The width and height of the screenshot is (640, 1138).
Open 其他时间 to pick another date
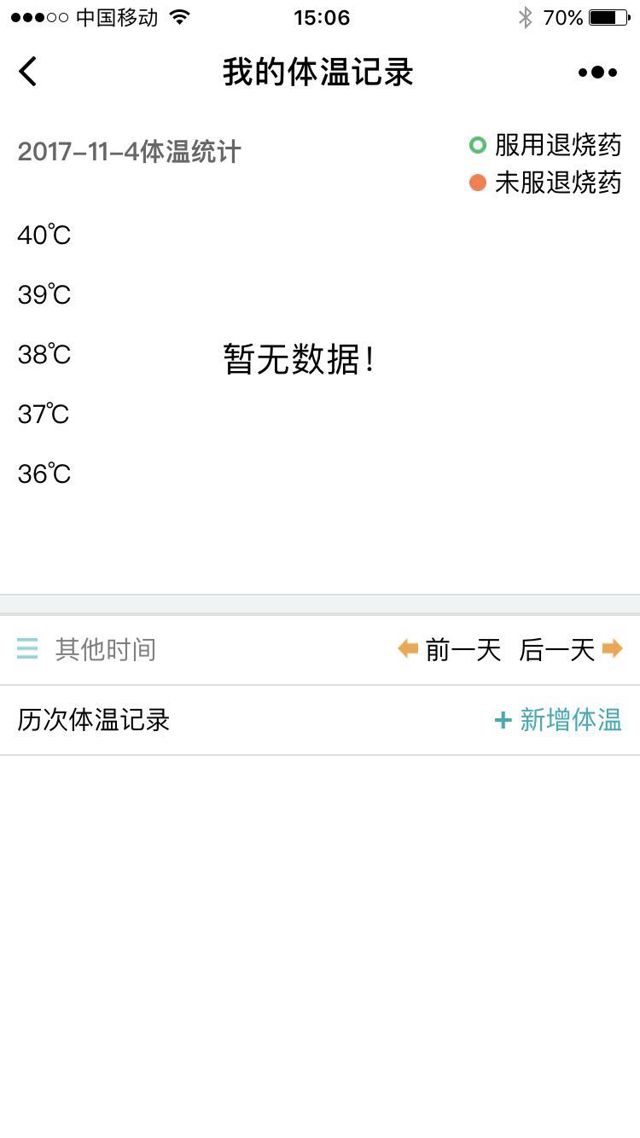click(x=88, y=650)
